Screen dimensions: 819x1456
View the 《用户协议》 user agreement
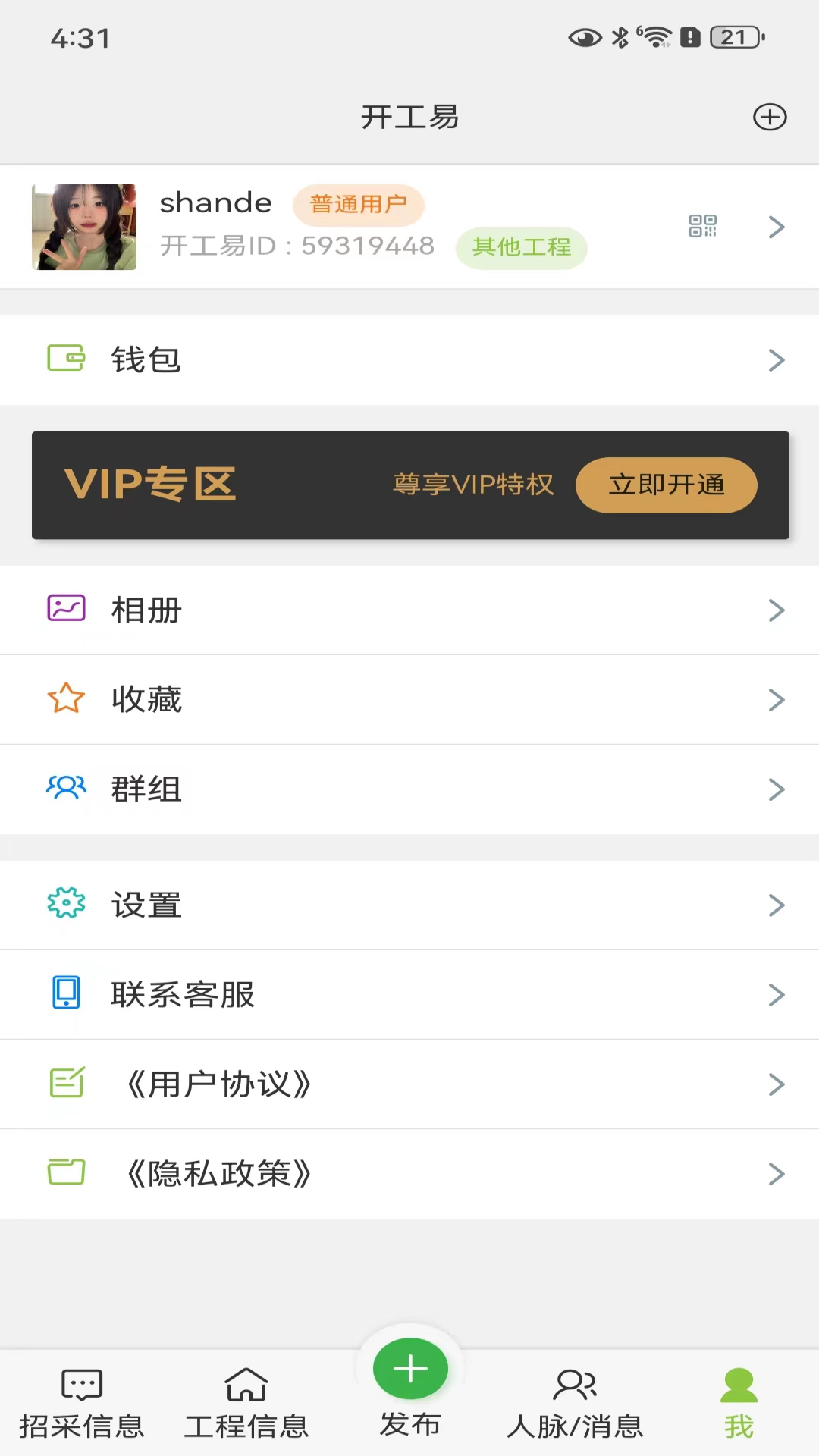(409, 1084)
